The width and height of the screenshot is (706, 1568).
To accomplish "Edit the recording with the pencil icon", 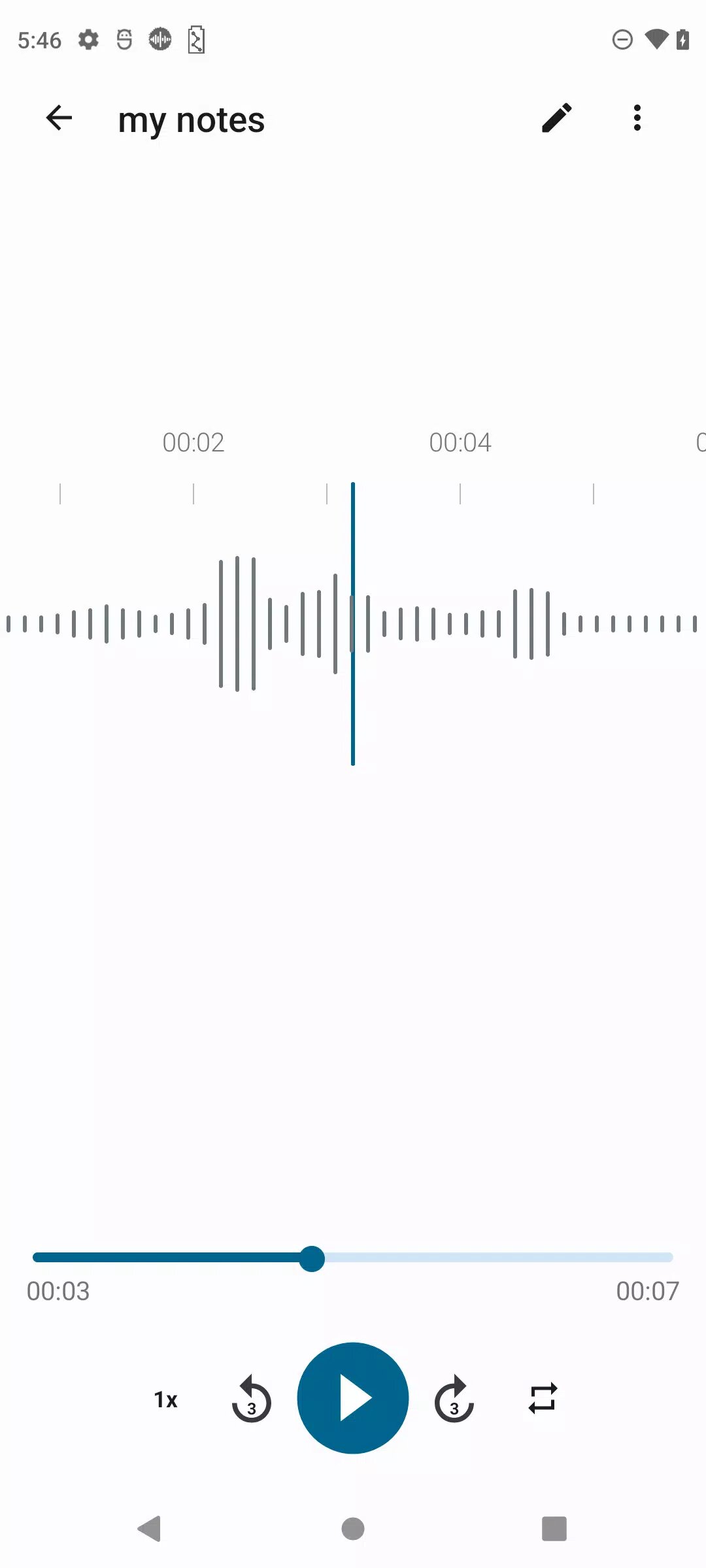I will coord(557,118).
